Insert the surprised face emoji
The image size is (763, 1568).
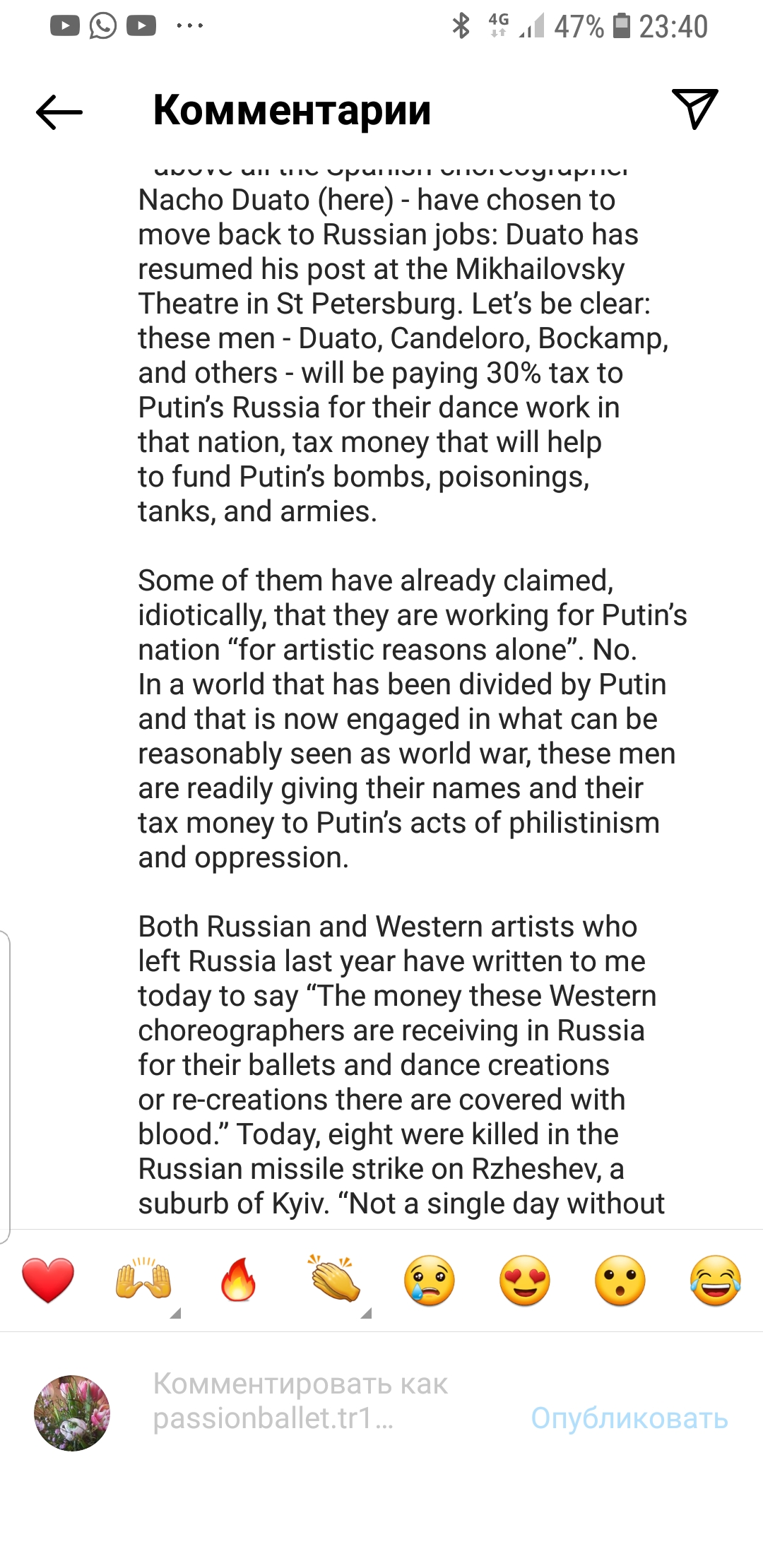620,1281
